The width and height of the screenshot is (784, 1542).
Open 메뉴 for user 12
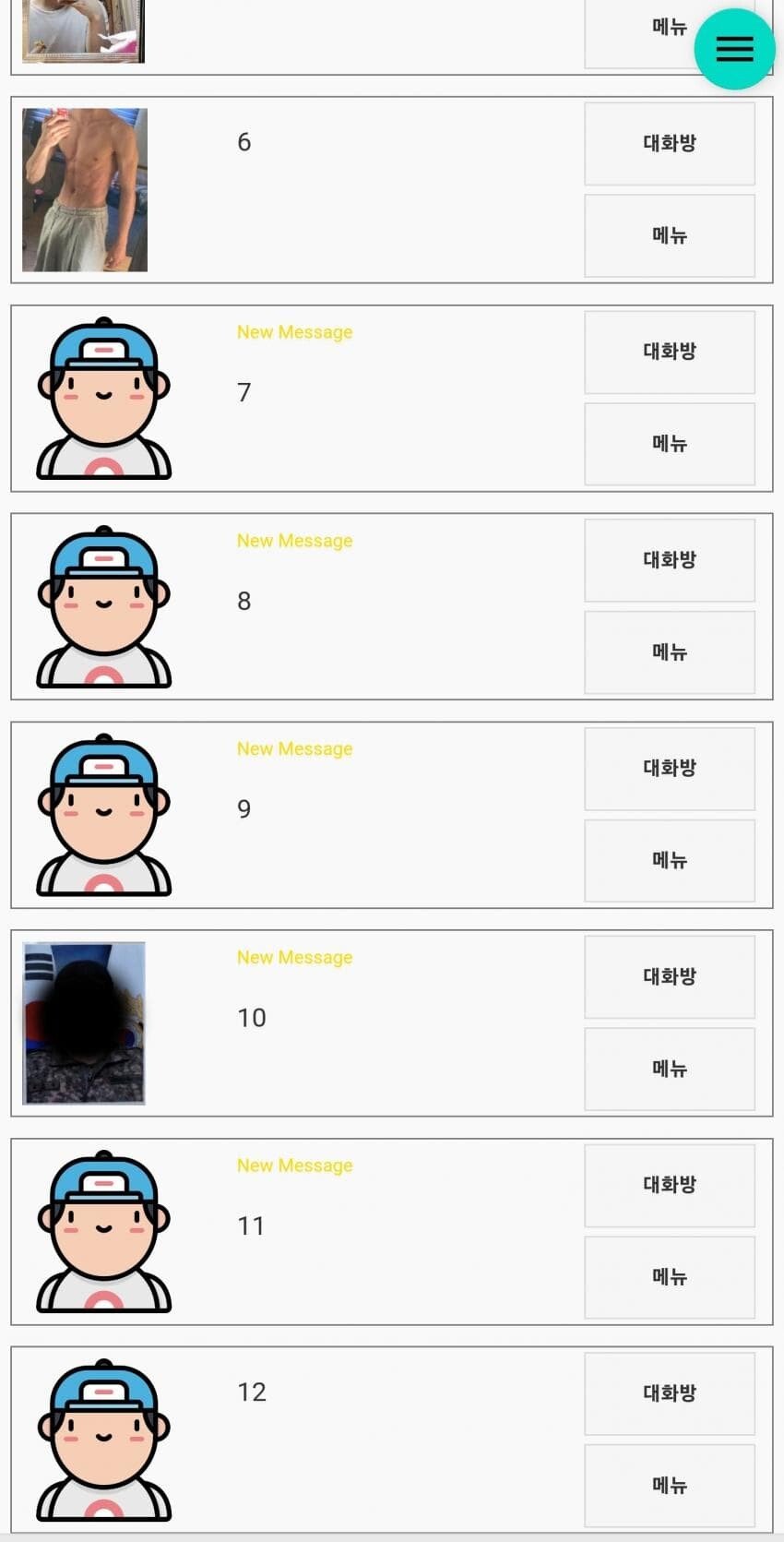(670, 1486)
